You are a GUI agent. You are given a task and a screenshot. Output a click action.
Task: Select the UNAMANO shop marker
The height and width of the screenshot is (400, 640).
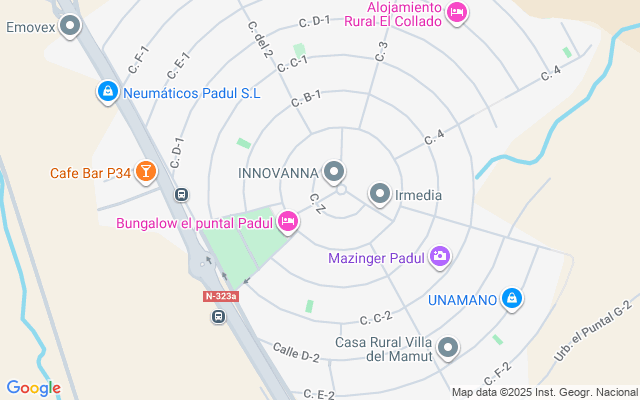click(511, 298)
